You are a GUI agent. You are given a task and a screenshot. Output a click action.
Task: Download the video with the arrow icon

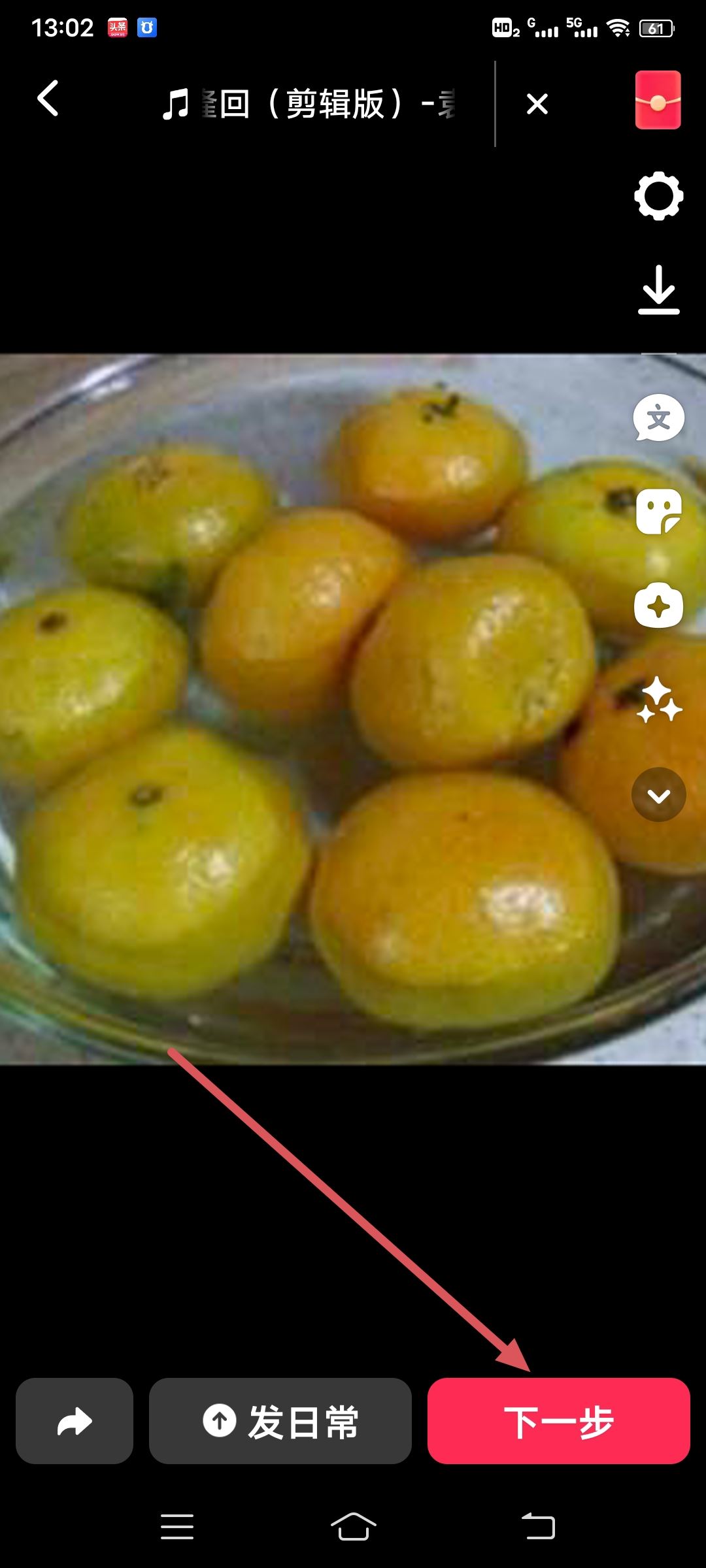[x=658, y=291]
